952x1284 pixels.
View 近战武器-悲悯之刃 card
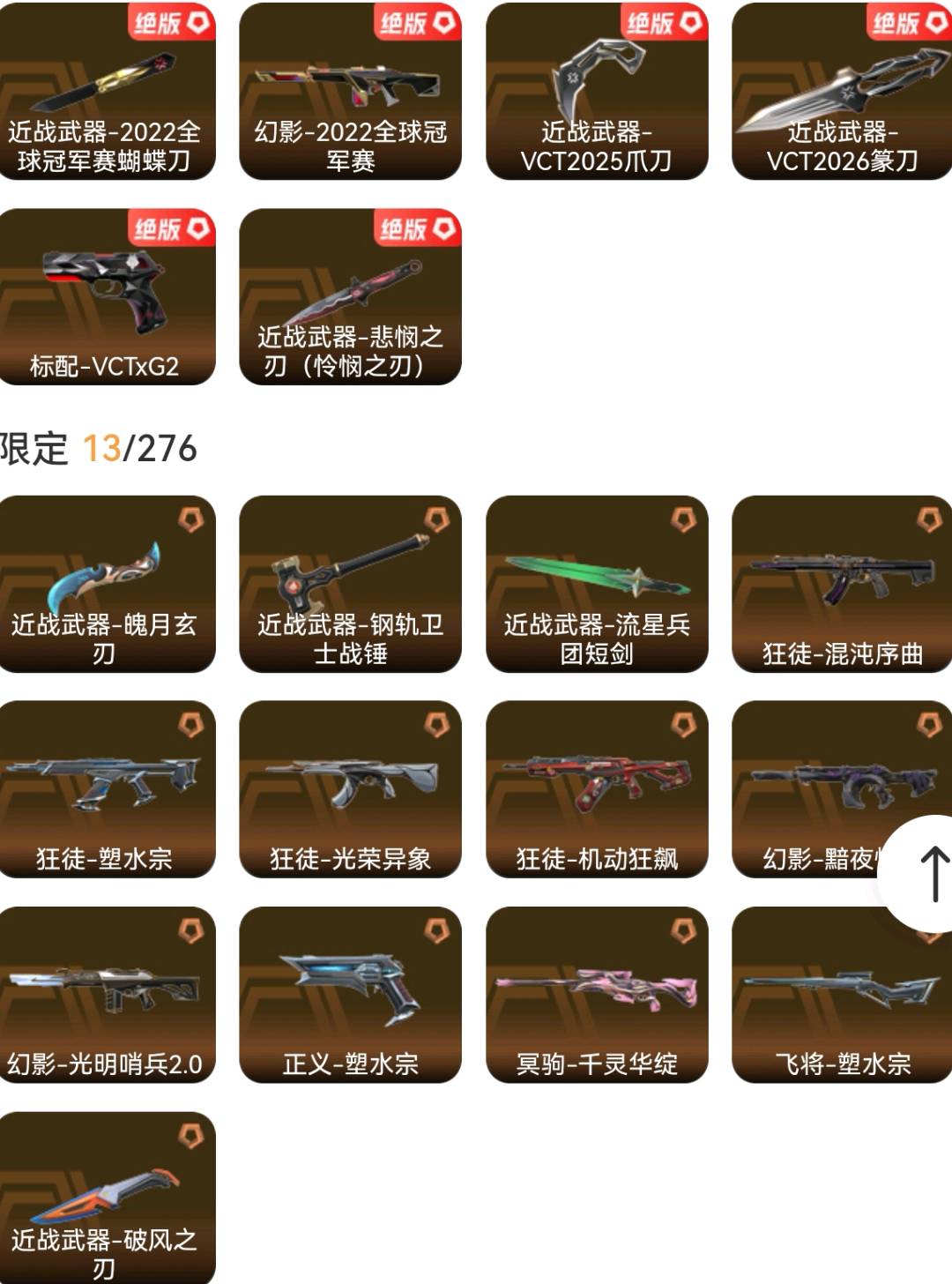351,296
